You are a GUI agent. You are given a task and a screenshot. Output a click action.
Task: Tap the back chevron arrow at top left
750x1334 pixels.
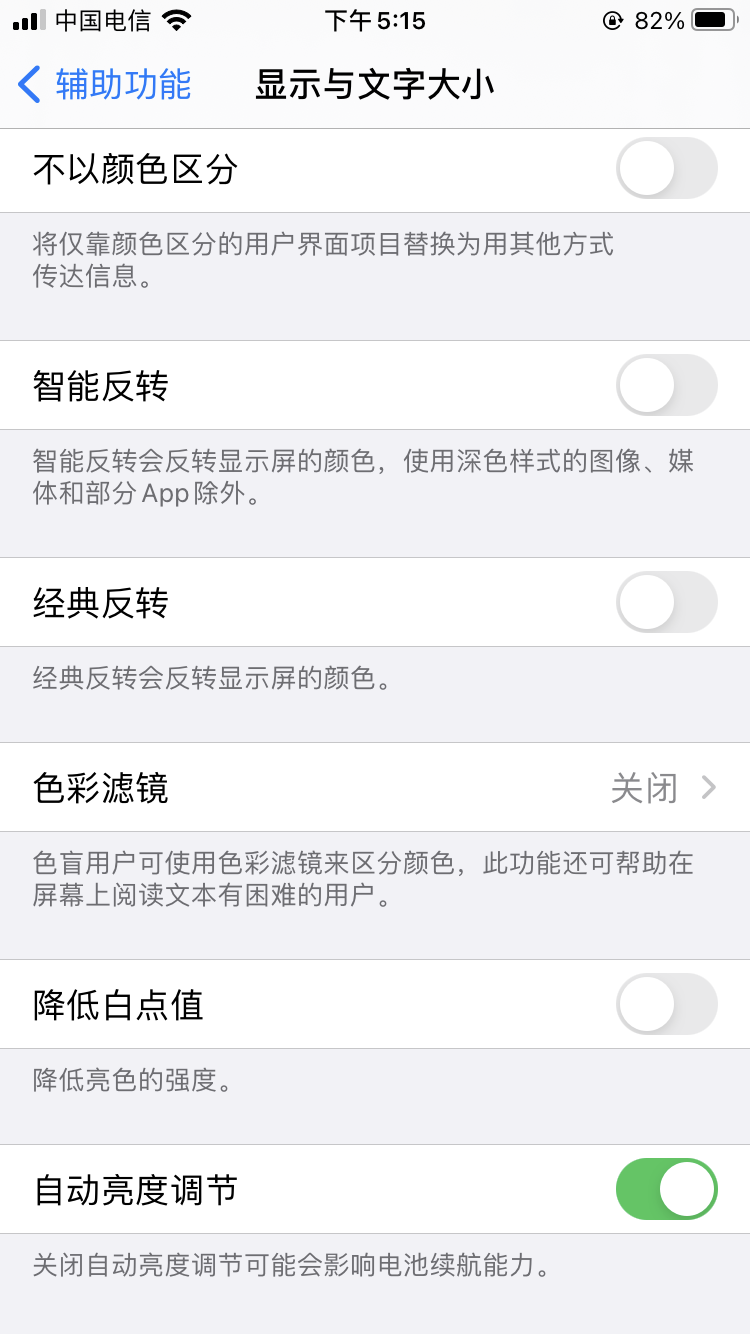(27, 86)
